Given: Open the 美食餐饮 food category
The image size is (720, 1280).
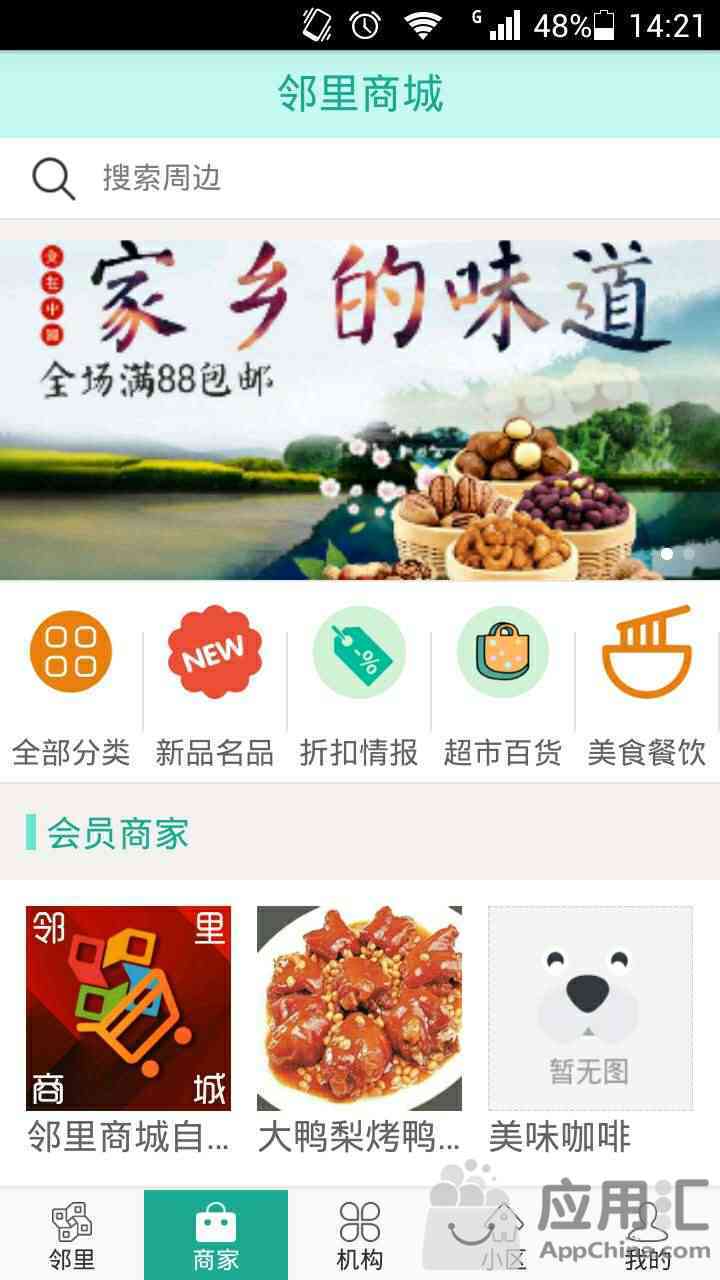Looking at the screenshot, I should point(647,687).
